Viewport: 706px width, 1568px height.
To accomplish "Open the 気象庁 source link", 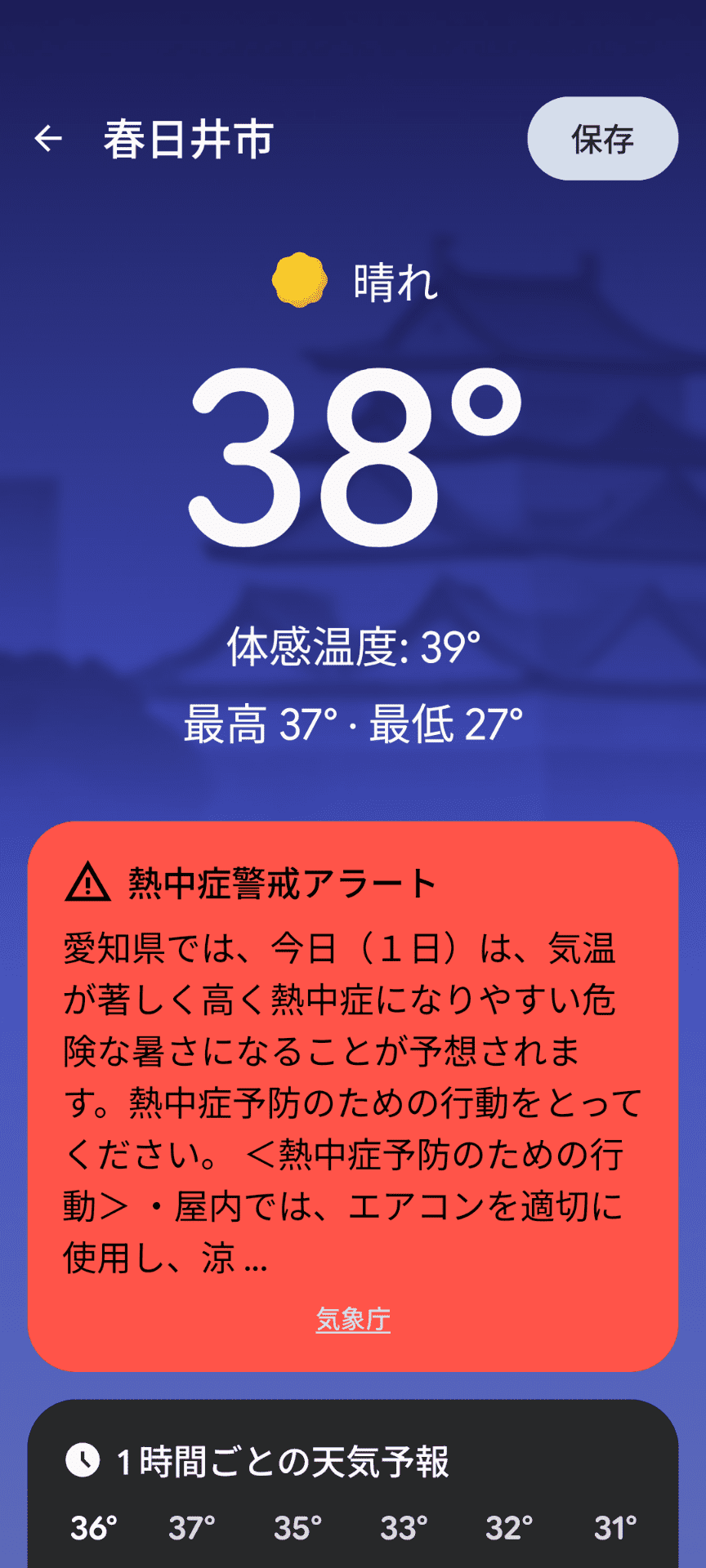I will tap(353, 1319).
